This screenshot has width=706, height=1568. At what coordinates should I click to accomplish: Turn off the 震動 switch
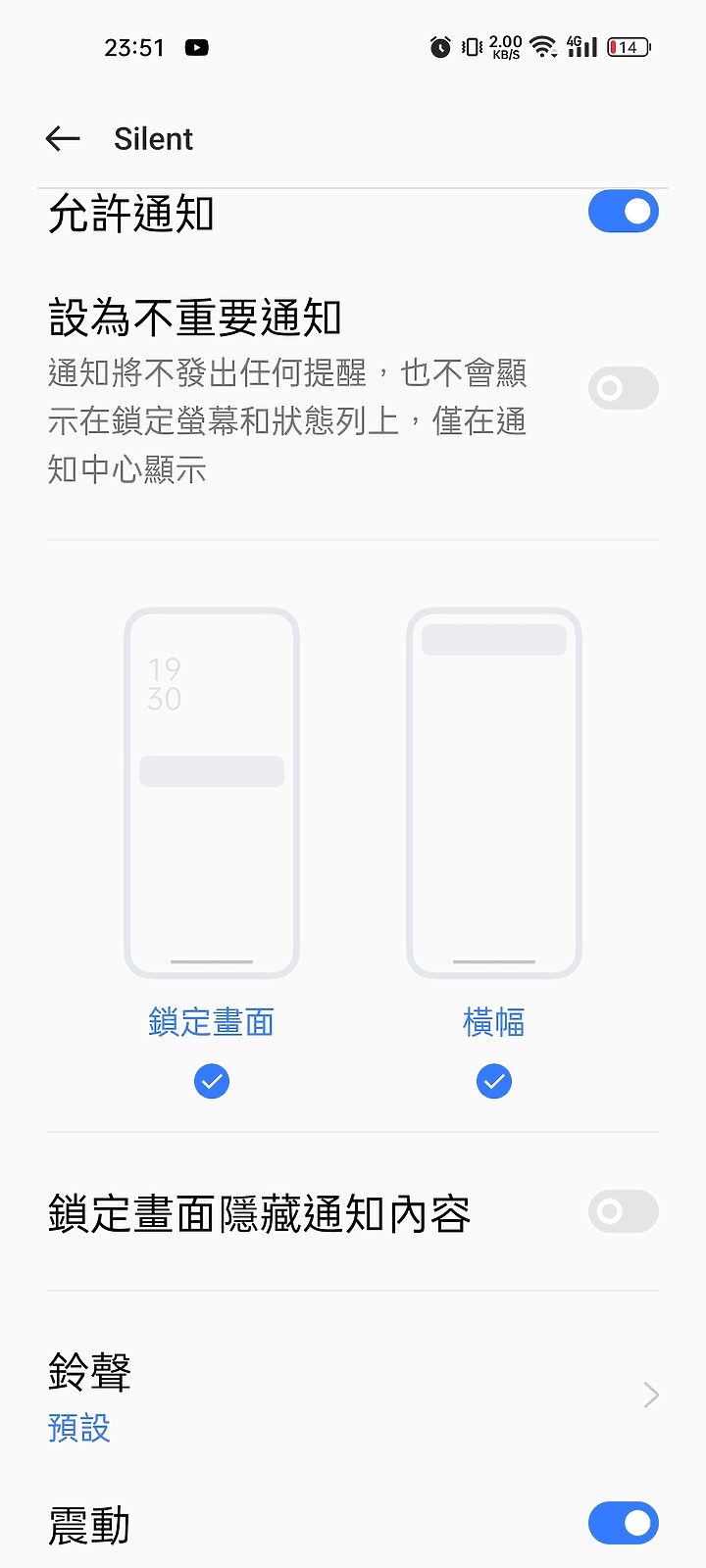623,1523
